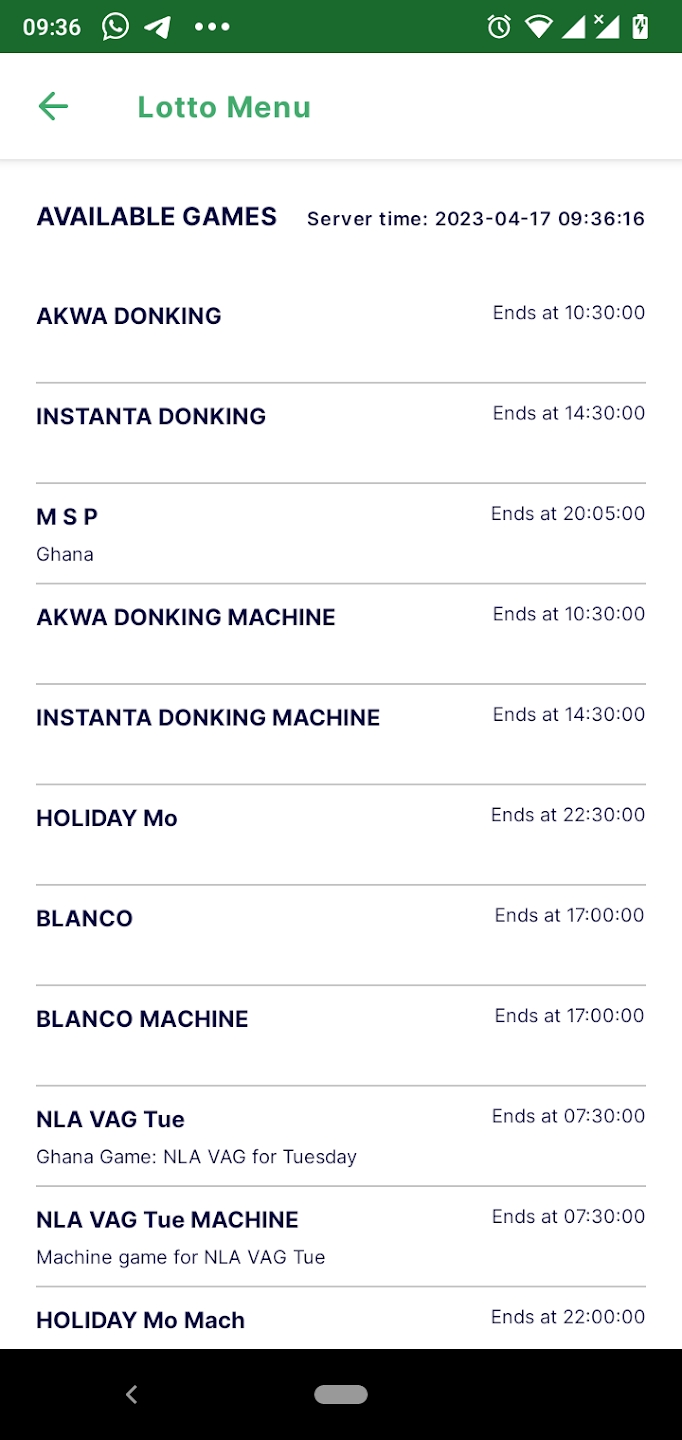This screenshot has width=682, height=1440.
Task: Select the HOLIDAY Mo game
Action: [341, 835]
